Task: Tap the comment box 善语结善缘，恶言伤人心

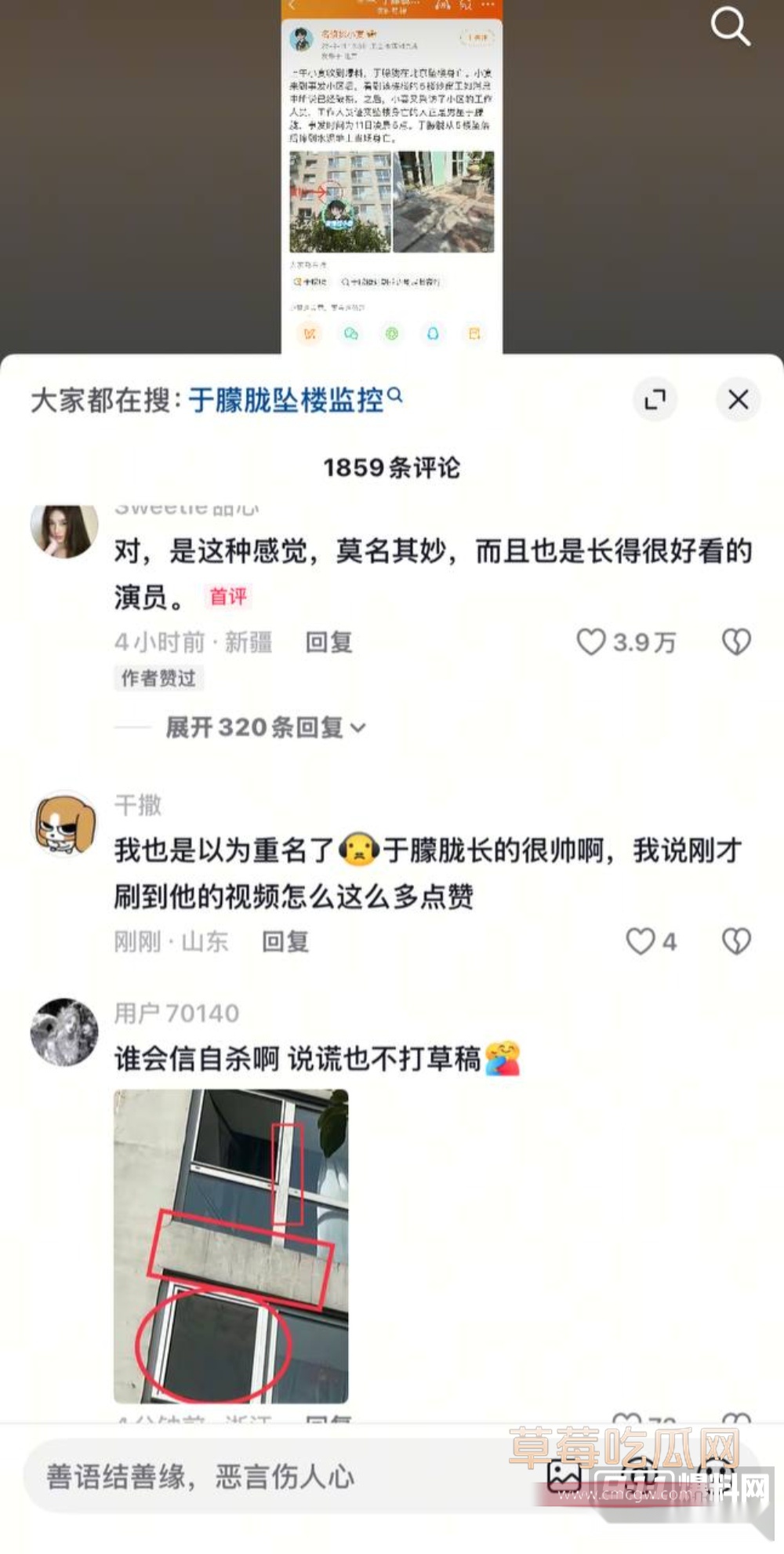Action: tap(235, 1477)
